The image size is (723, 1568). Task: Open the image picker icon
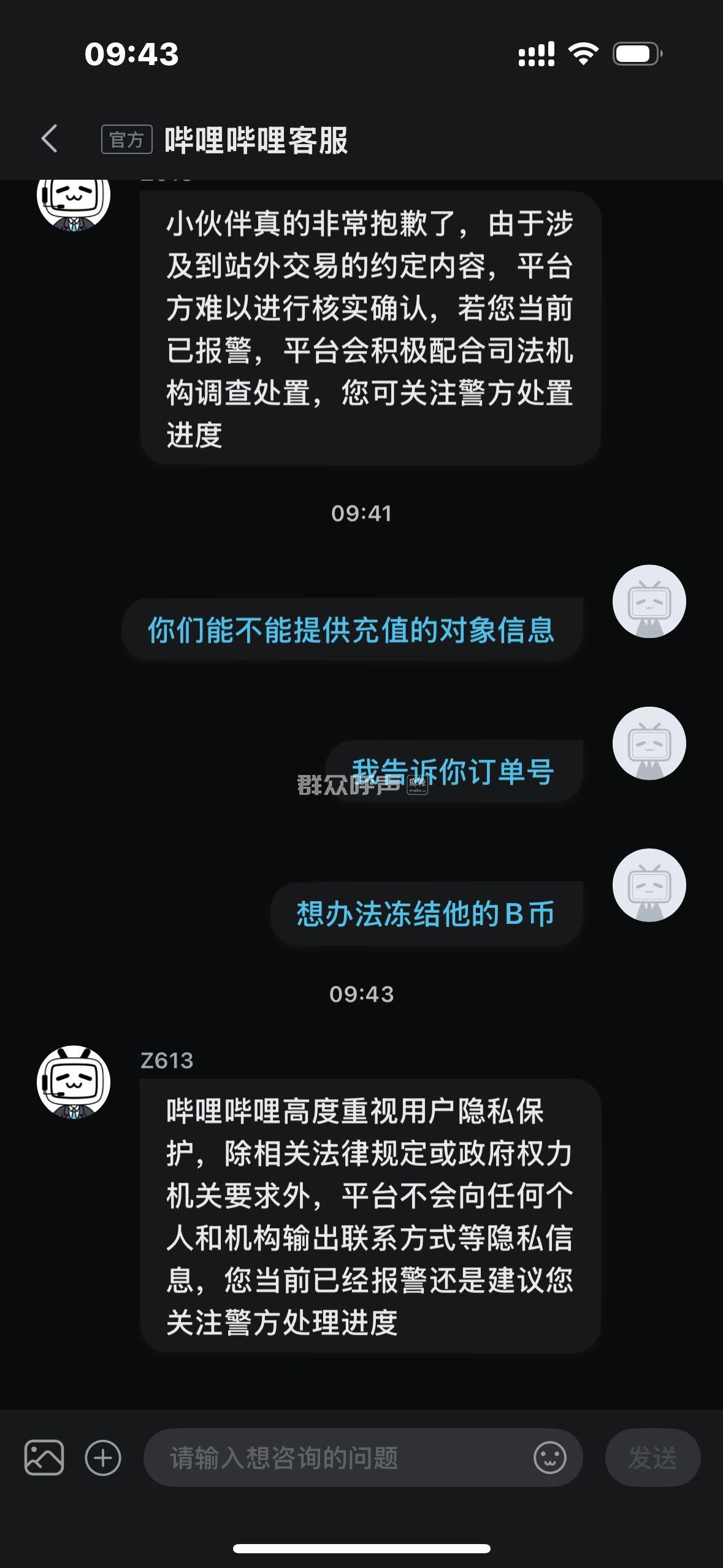click(44, 1457)
